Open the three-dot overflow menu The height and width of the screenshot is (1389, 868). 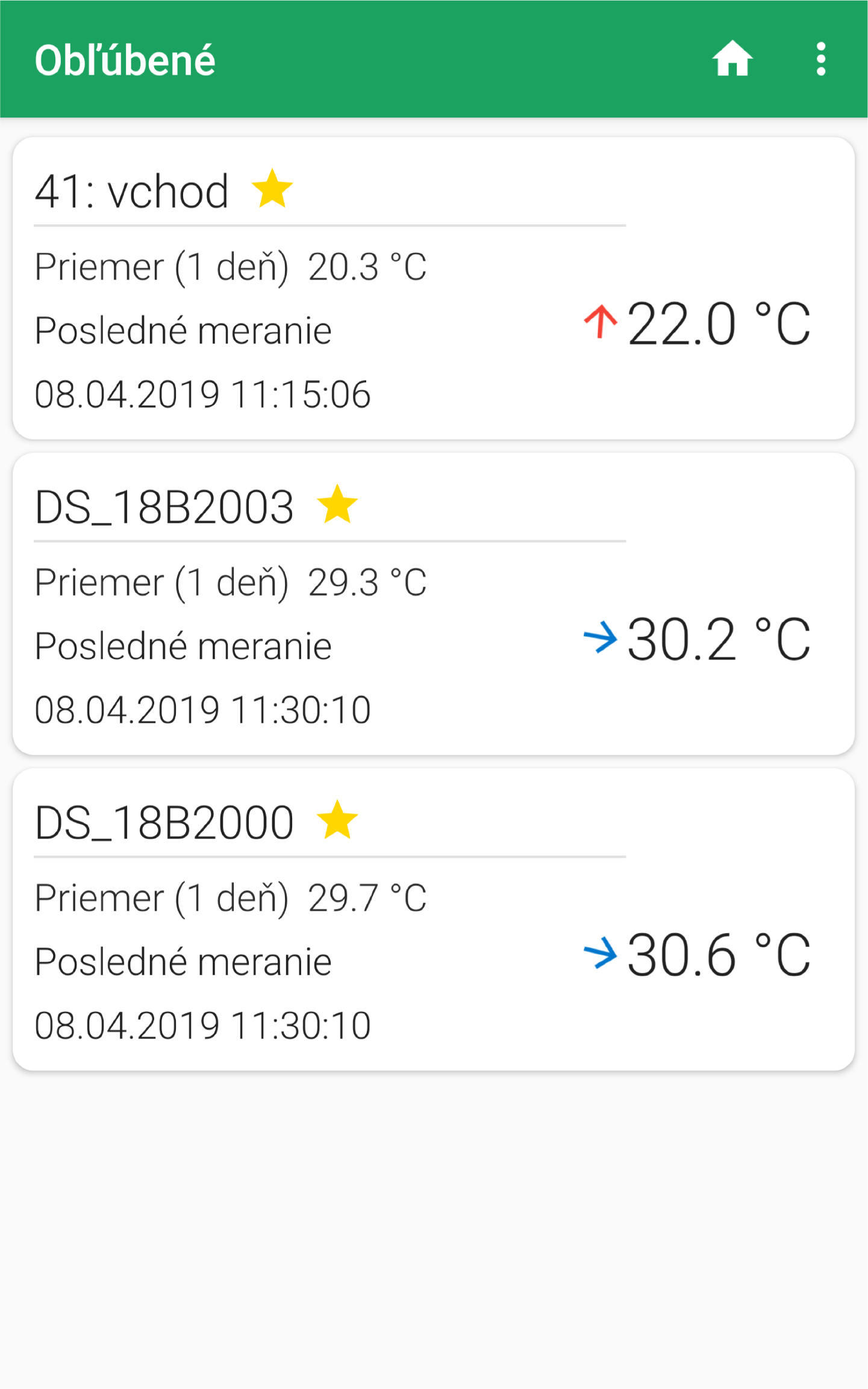pyautogui.click(x=820, y=59)
